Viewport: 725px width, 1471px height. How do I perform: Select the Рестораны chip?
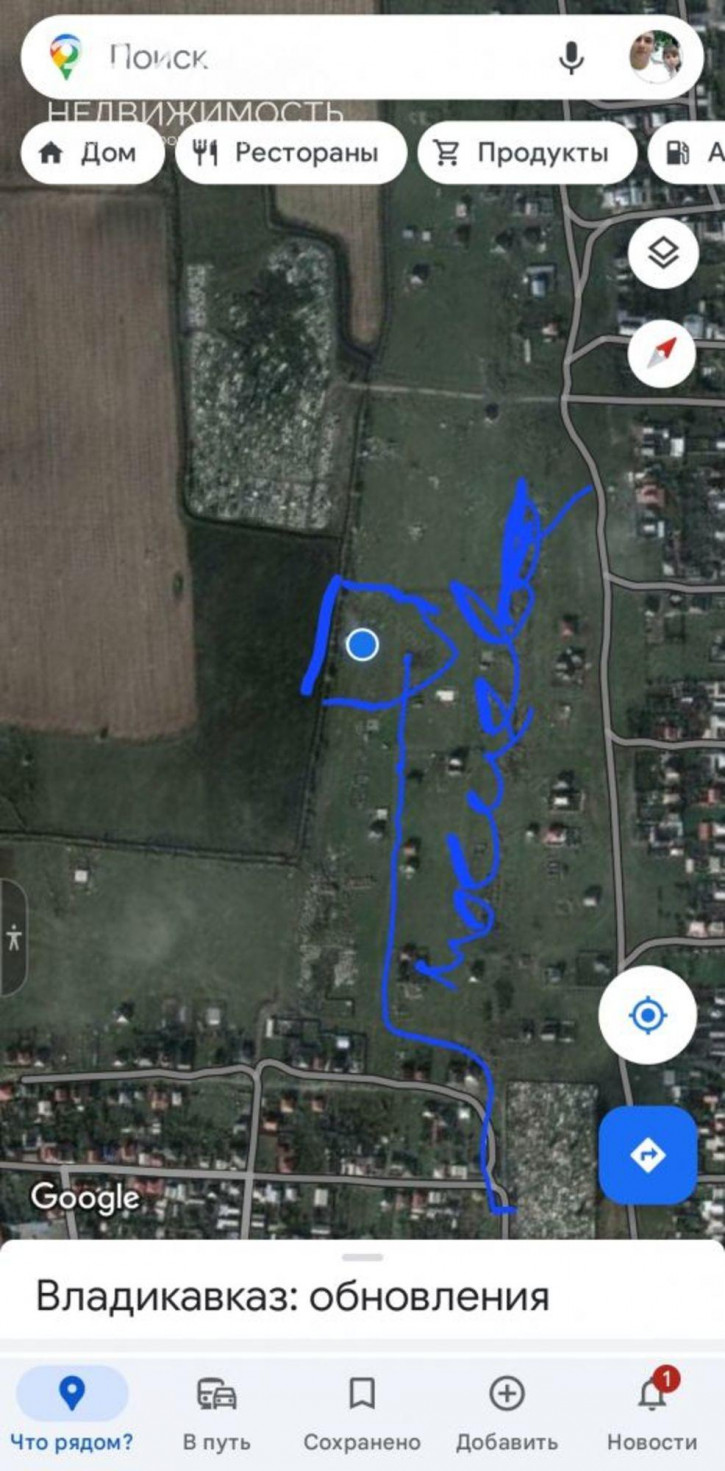click(x=290, y=153)
